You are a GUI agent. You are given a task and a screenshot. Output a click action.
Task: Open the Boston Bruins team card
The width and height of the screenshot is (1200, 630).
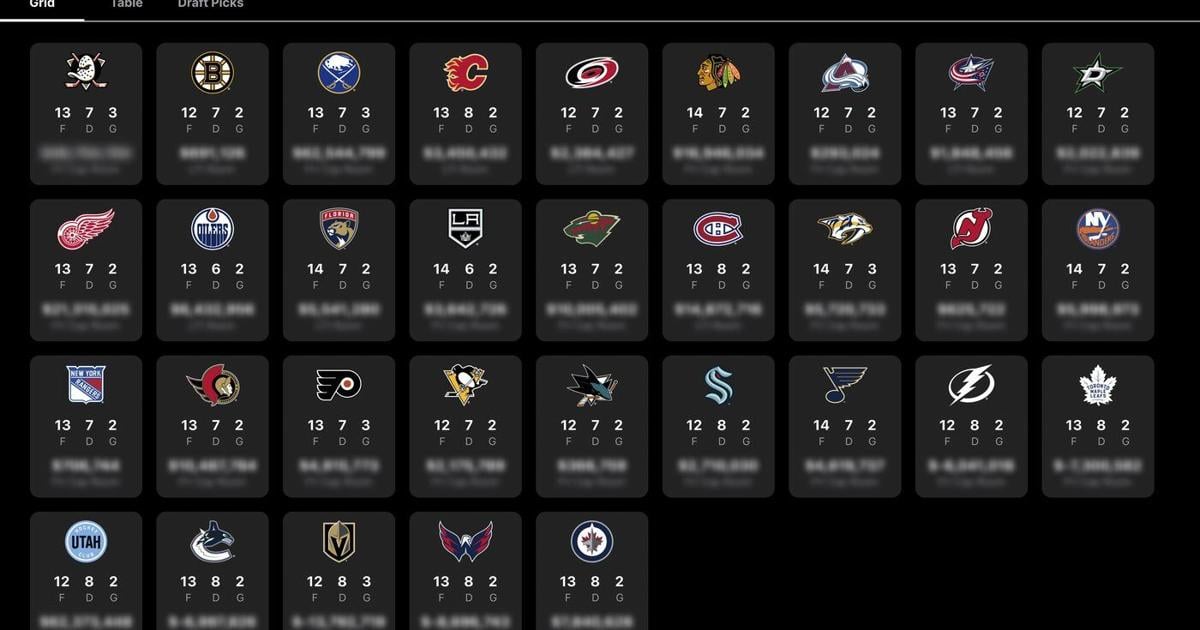click(x=212, y=113)
